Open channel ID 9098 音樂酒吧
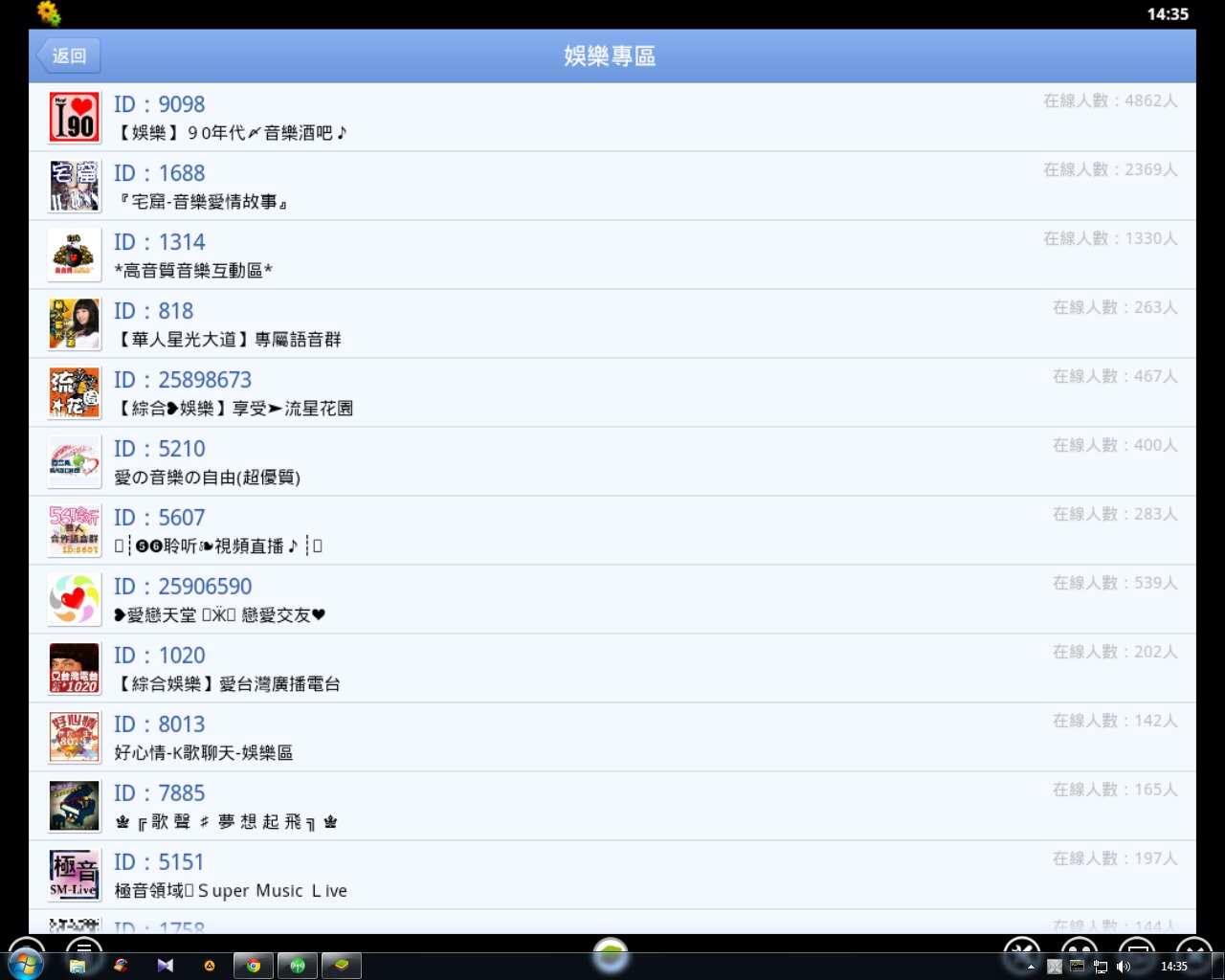The width and height of the screenshot is (1225, 980). (x=612, y=117)
